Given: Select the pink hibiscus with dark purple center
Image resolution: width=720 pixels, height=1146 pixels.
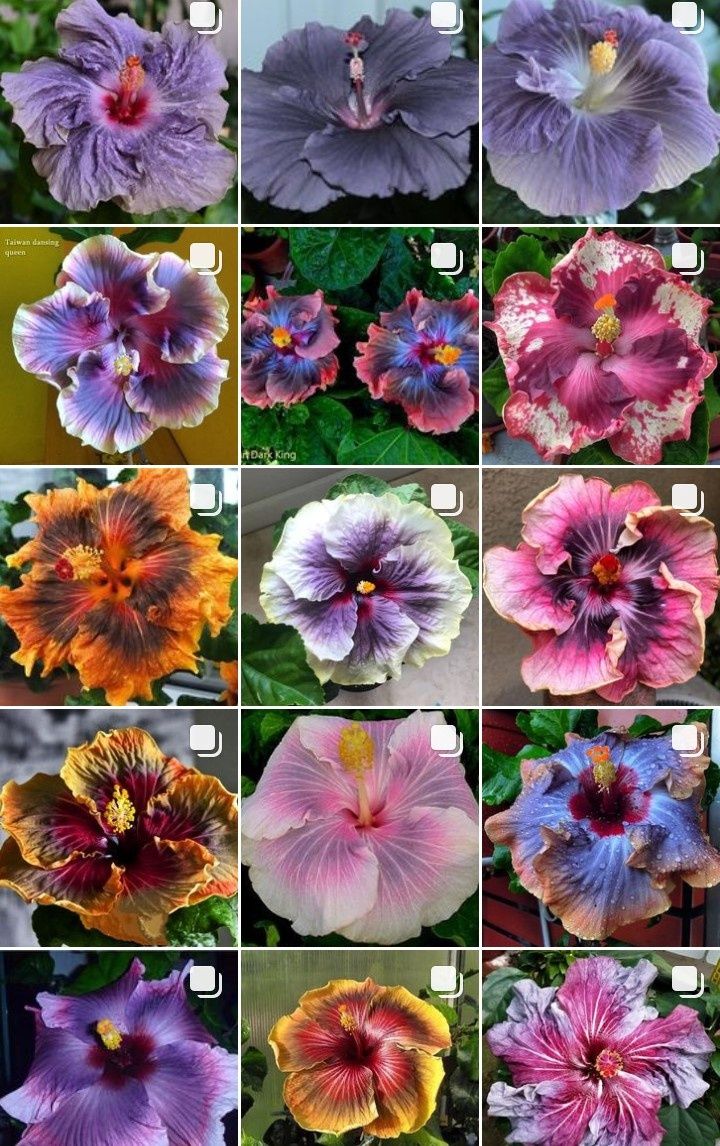Looking at the screenshot, I should pos(601,587).
